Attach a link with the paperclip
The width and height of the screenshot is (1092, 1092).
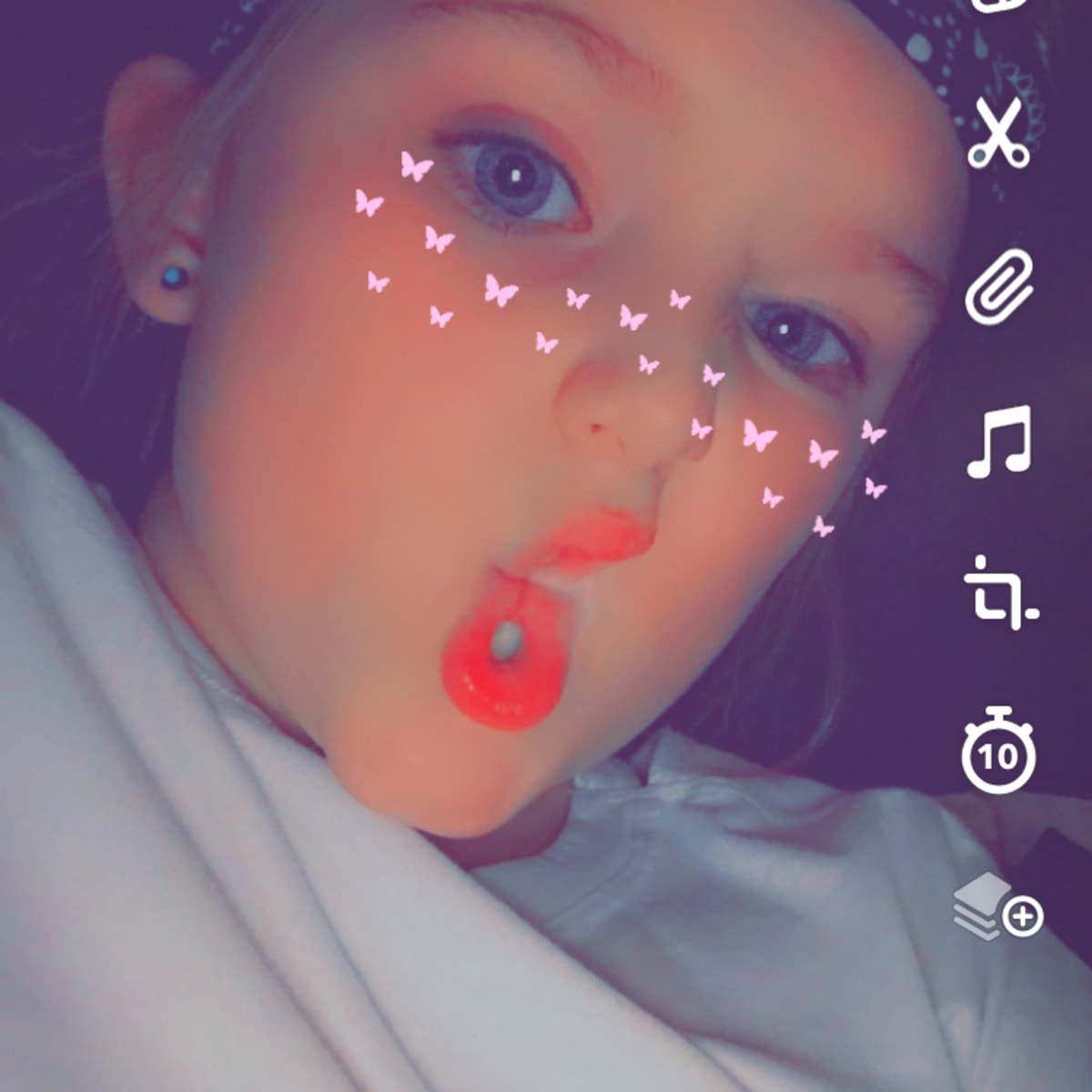pos(999,288)
